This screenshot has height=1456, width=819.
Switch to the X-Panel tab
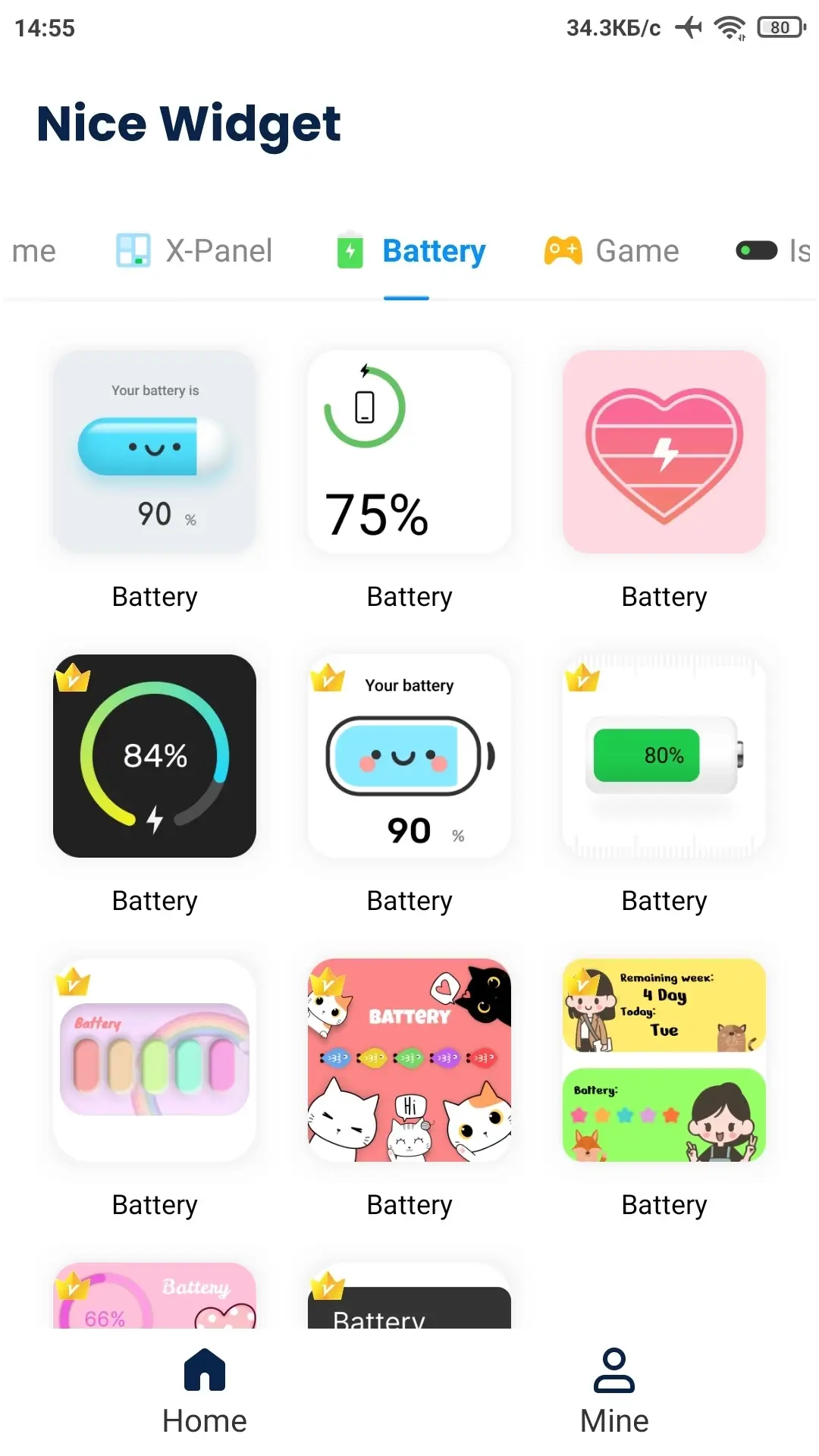[x=195, y=251]
